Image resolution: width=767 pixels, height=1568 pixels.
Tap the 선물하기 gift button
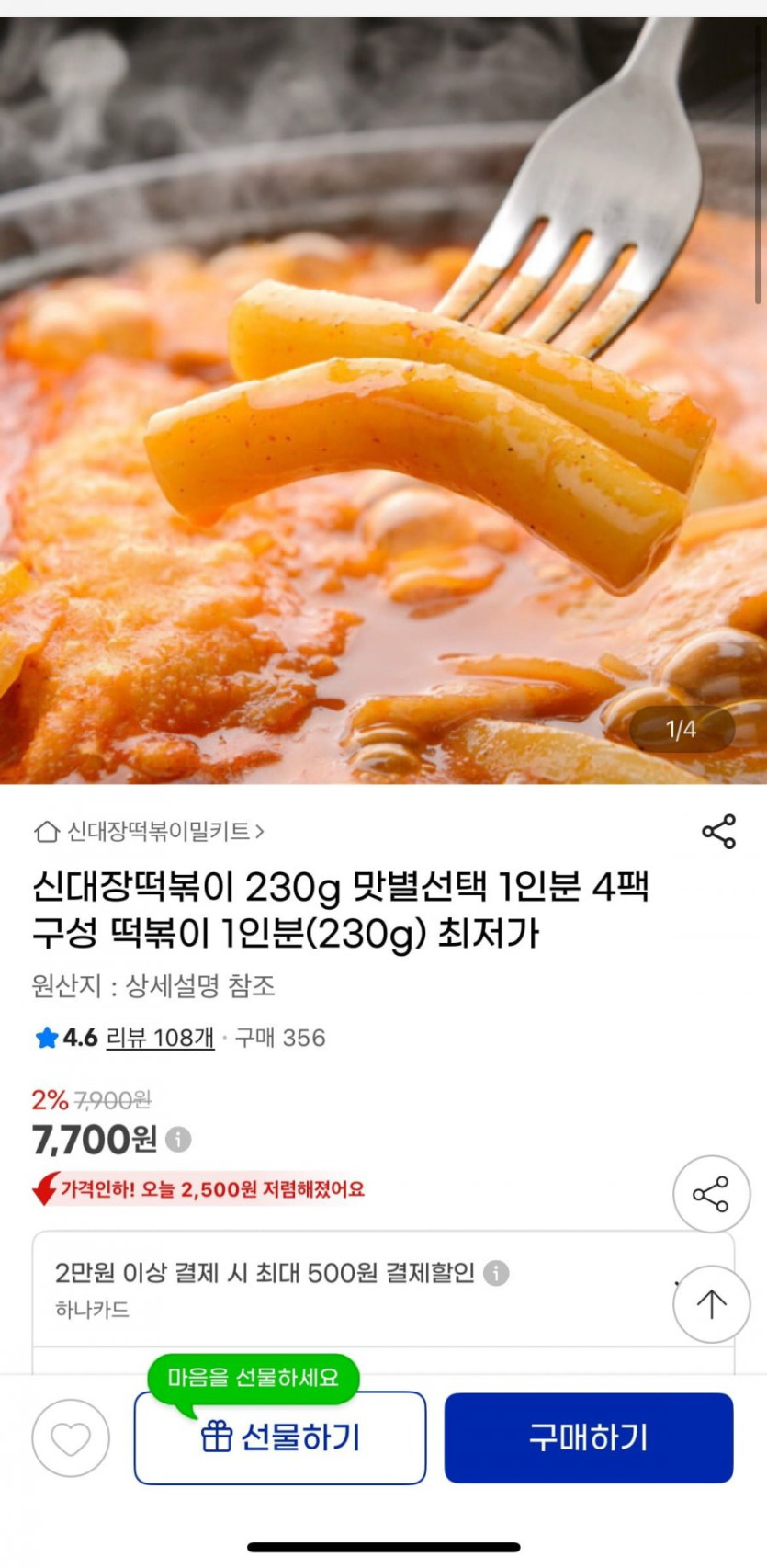point(280,1437)
